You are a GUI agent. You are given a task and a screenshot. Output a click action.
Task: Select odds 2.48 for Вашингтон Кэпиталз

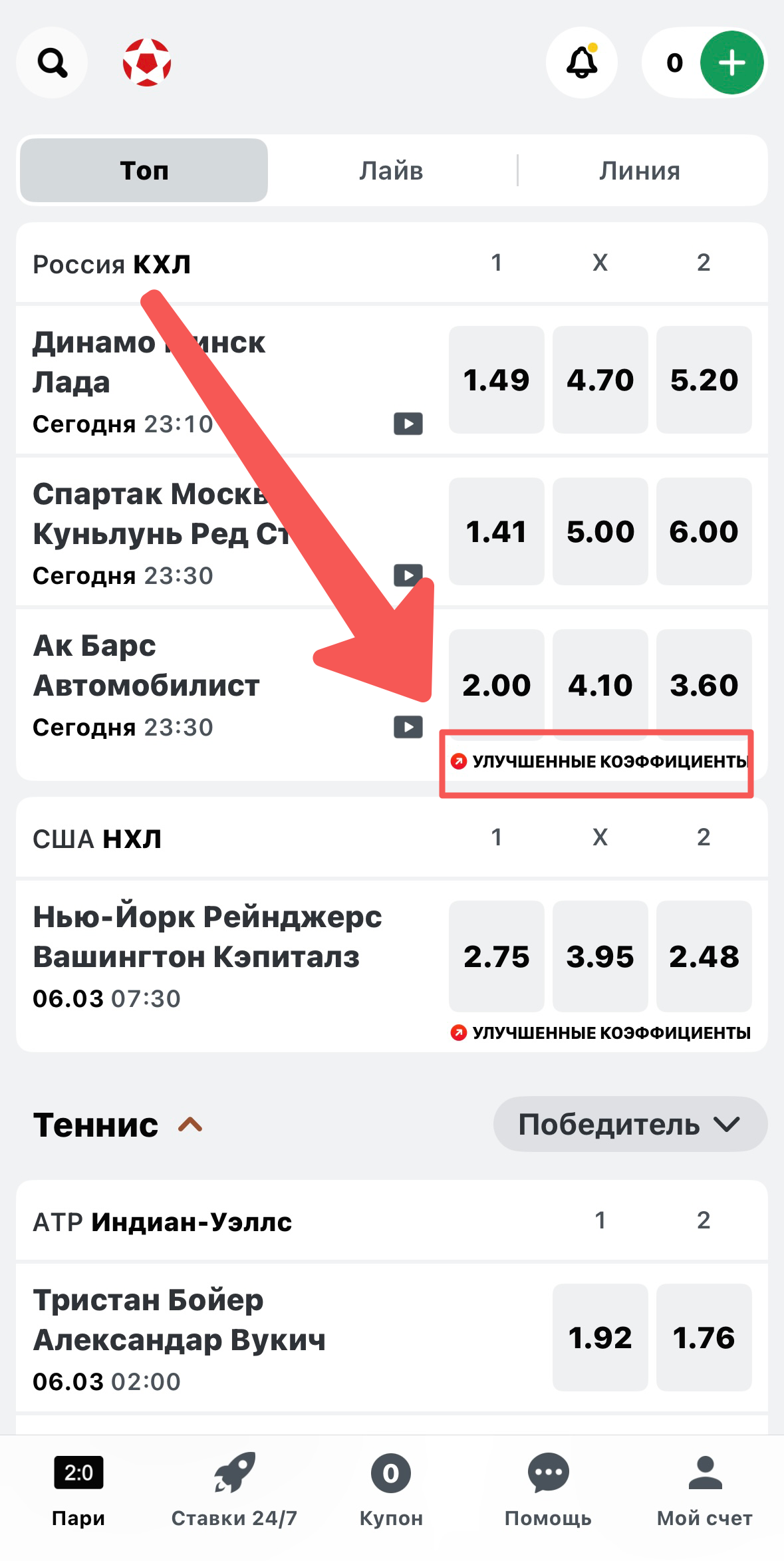pos(704,956)
